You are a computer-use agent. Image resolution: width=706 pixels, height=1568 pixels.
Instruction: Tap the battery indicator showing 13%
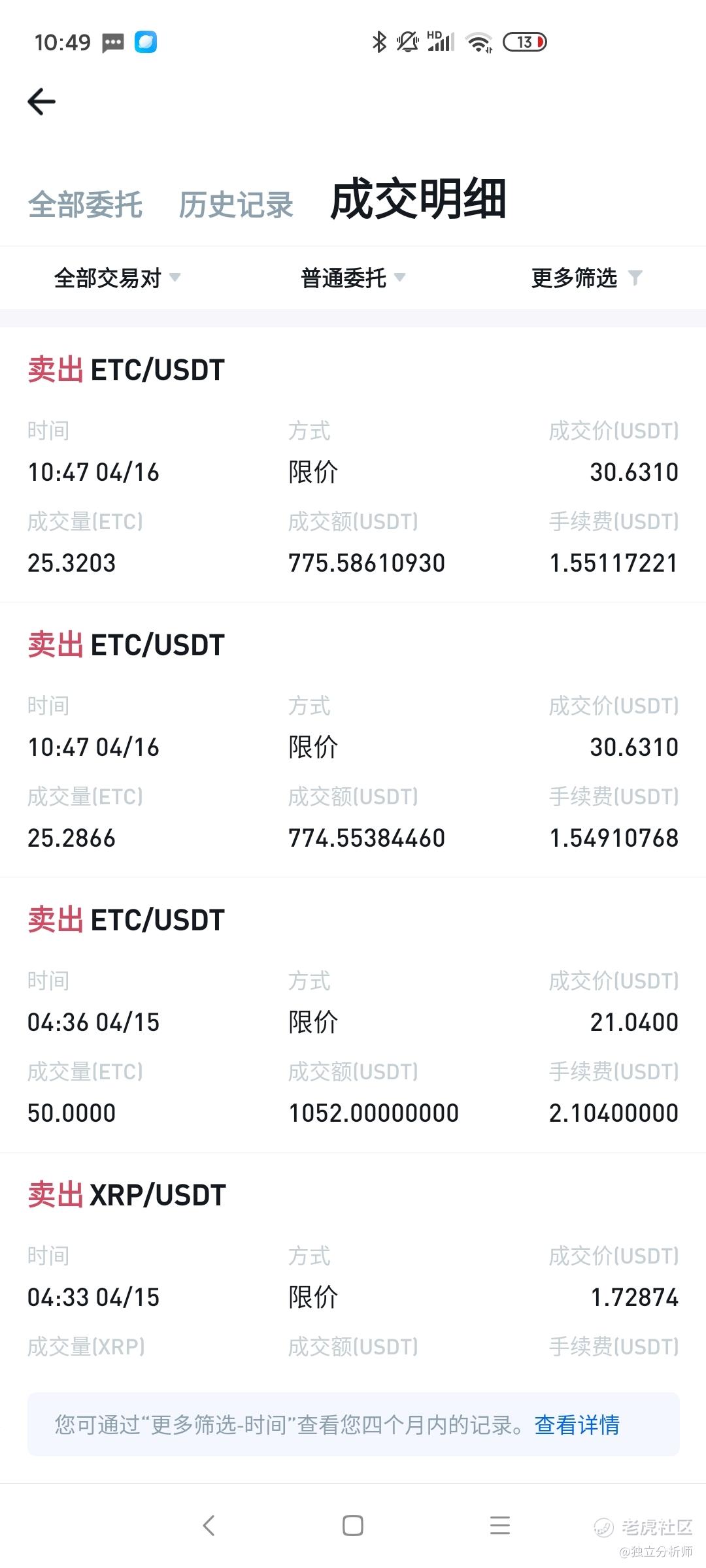tap(525, 42)
